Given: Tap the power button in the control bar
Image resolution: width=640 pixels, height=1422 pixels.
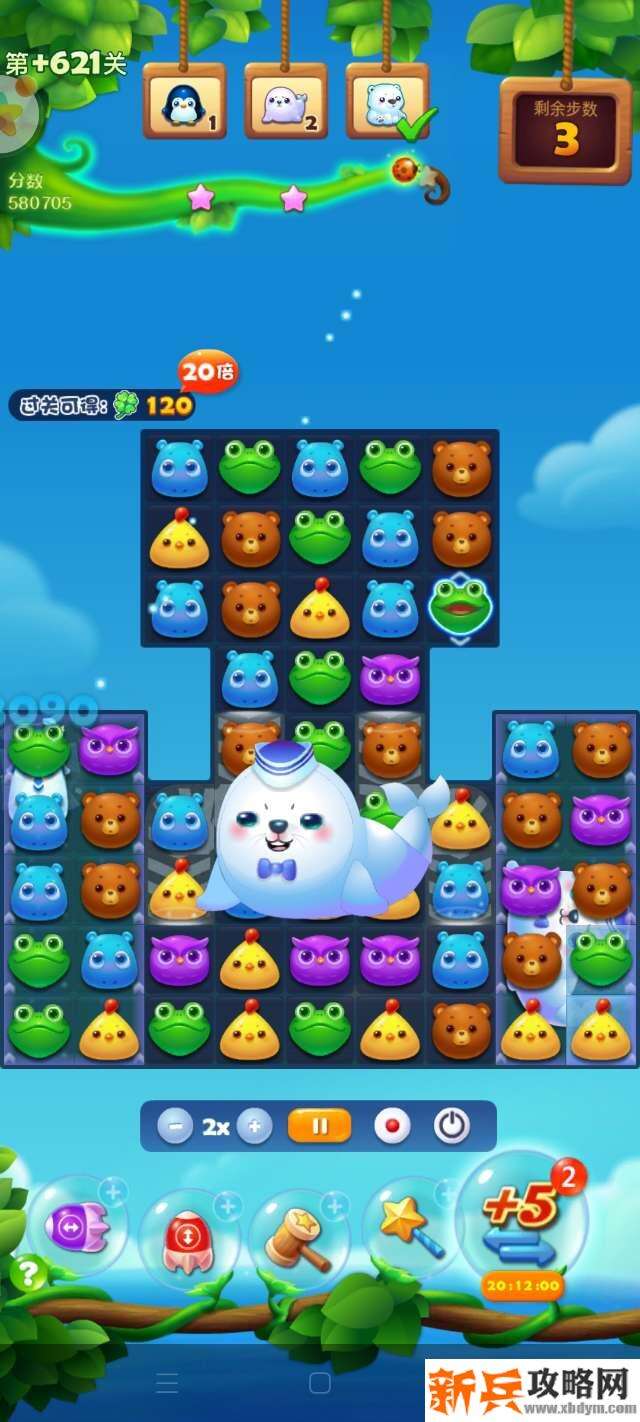Looking at the screenshot, I should [452, 1127].
